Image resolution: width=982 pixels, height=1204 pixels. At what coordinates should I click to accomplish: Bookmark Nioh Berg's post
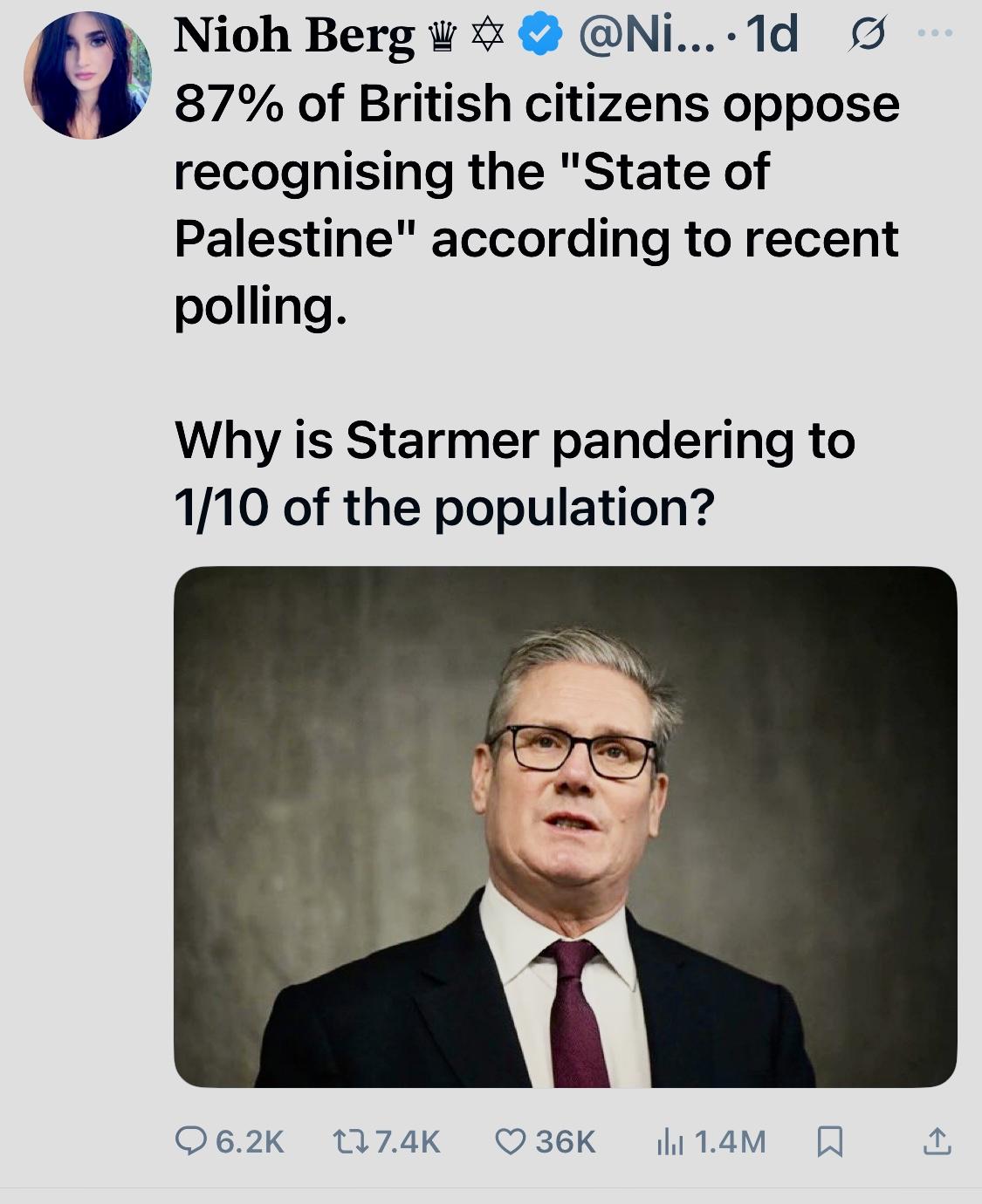click(829, 1140)
